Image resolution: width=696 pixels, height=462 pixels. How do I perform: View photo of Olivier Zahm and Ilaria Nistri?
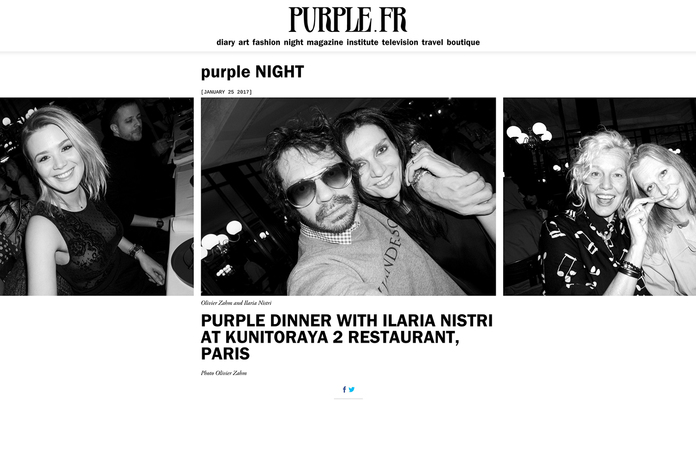point(348,196)
